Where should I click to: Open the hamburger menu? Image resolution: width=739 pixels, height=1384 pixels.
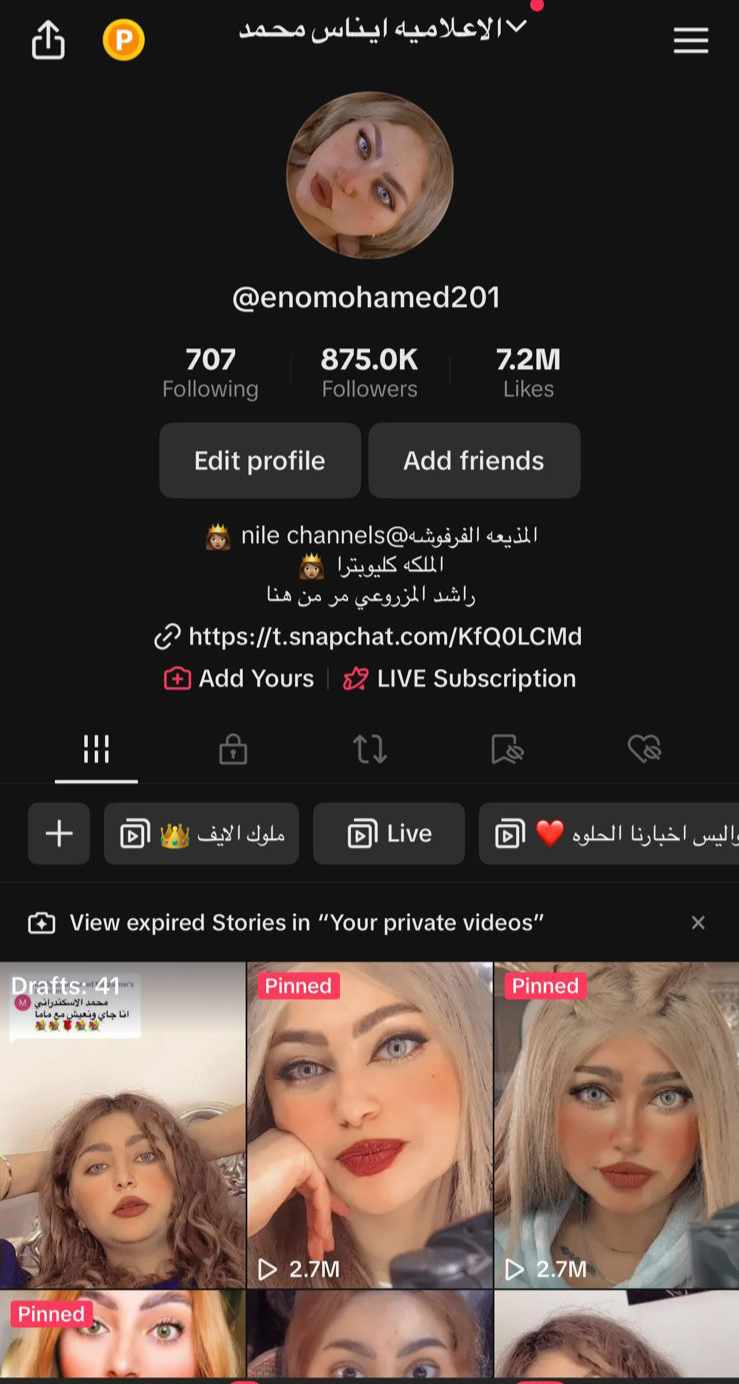[x=690, y=41]
